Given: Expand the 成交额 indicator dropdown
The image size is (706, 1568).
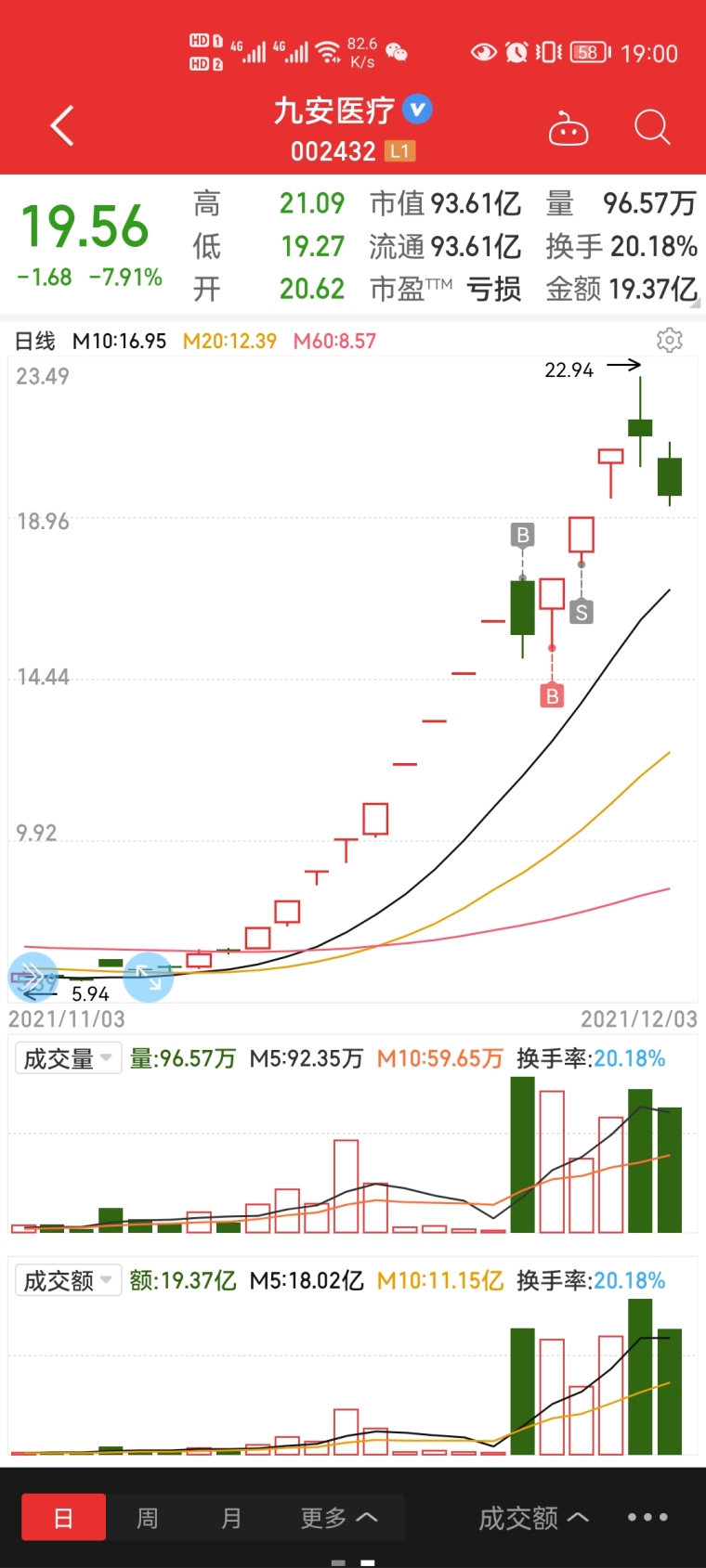Looking at the screenshot, I should pyautogui.click(x=68, y=1281).
